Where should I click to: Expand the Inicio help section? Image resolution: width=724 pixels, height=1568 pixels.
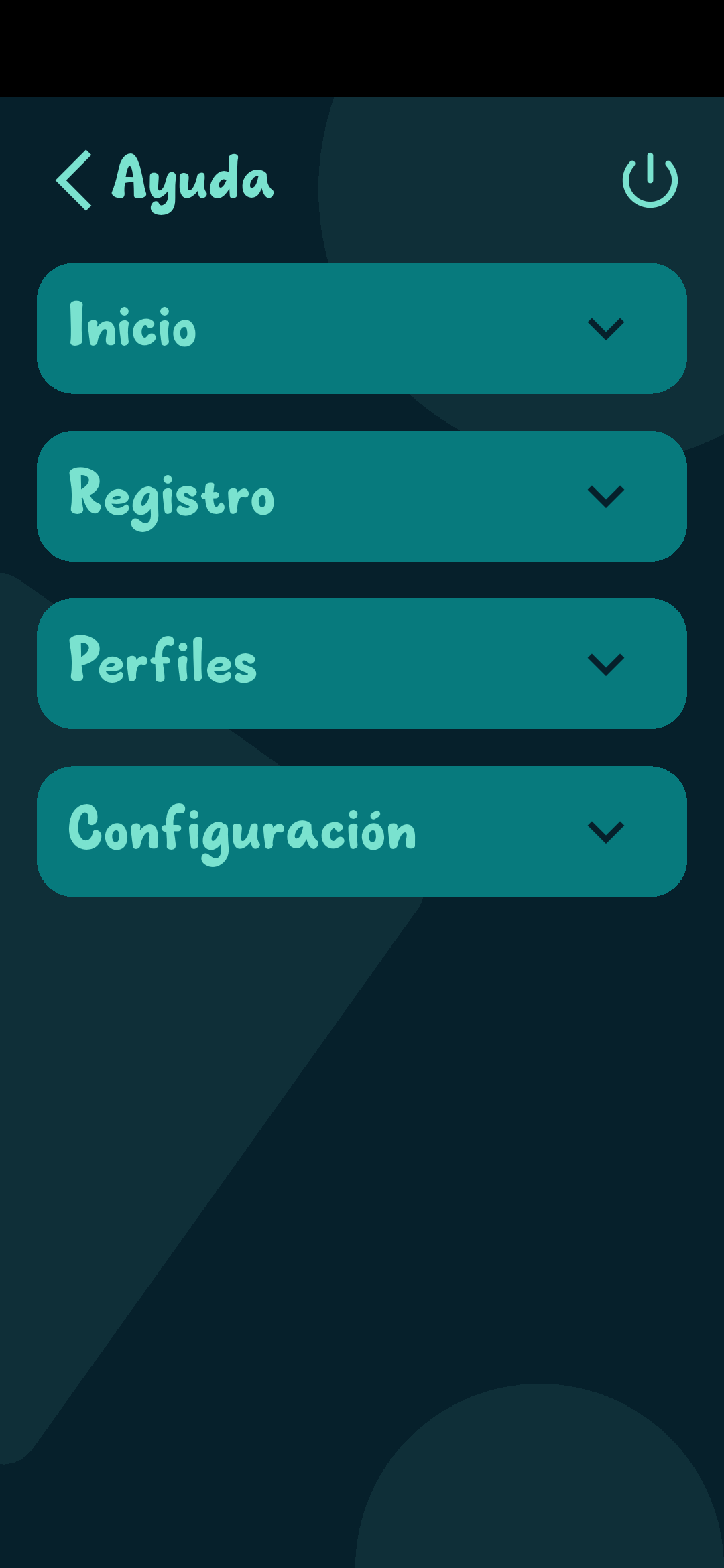pos(362,328)
